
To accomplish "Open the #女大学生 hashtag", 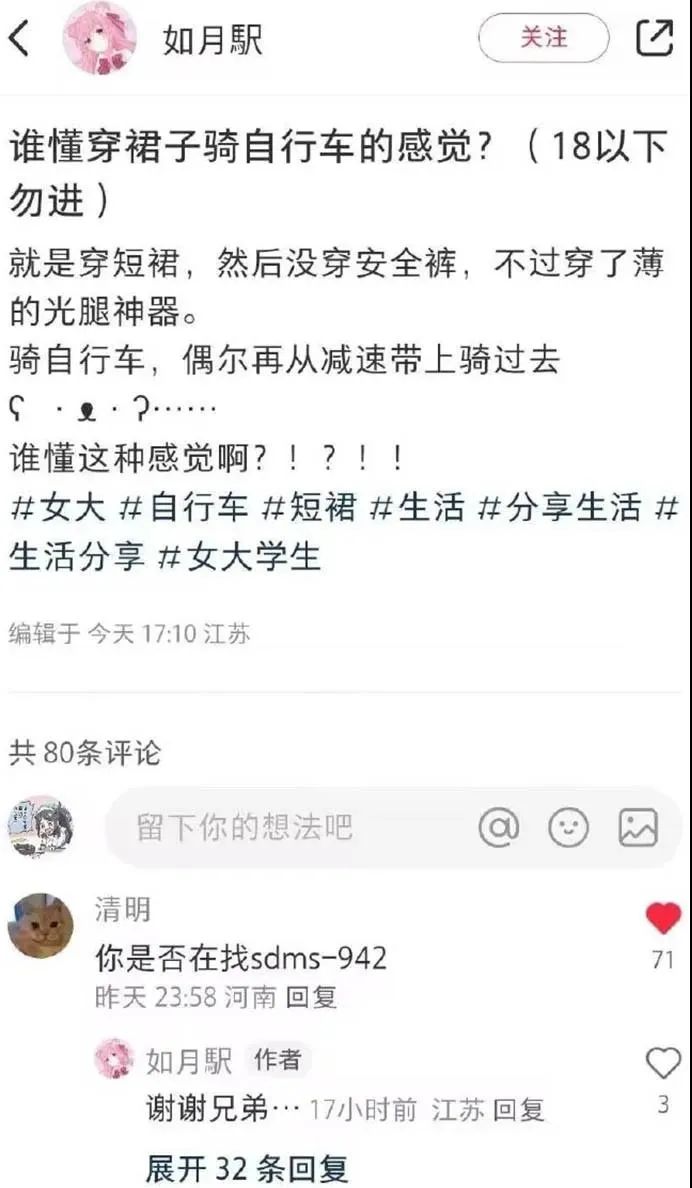I will point(240,555).
